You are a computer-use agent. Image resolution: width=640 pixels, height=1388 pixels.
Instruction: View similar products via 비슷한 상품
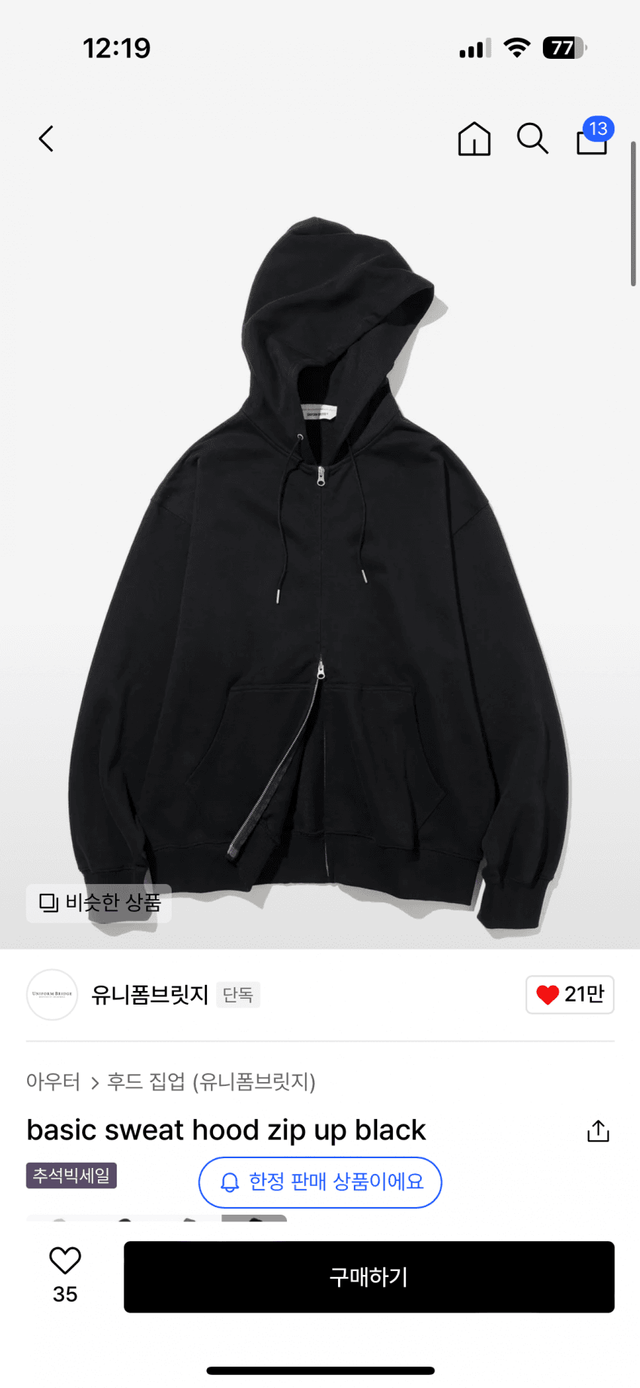tap(99, 903)
